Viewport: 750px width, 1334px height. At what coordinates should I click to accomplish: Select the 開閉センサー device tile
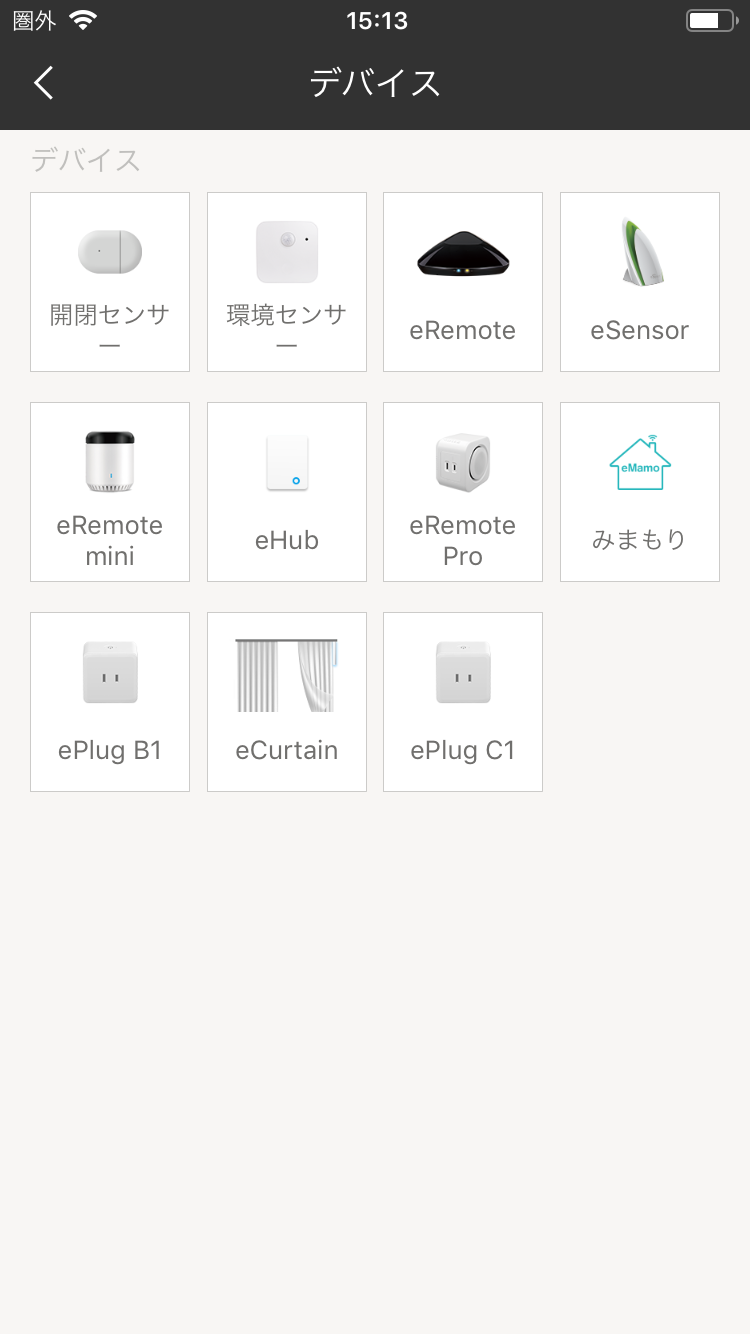tap(110, 282)
